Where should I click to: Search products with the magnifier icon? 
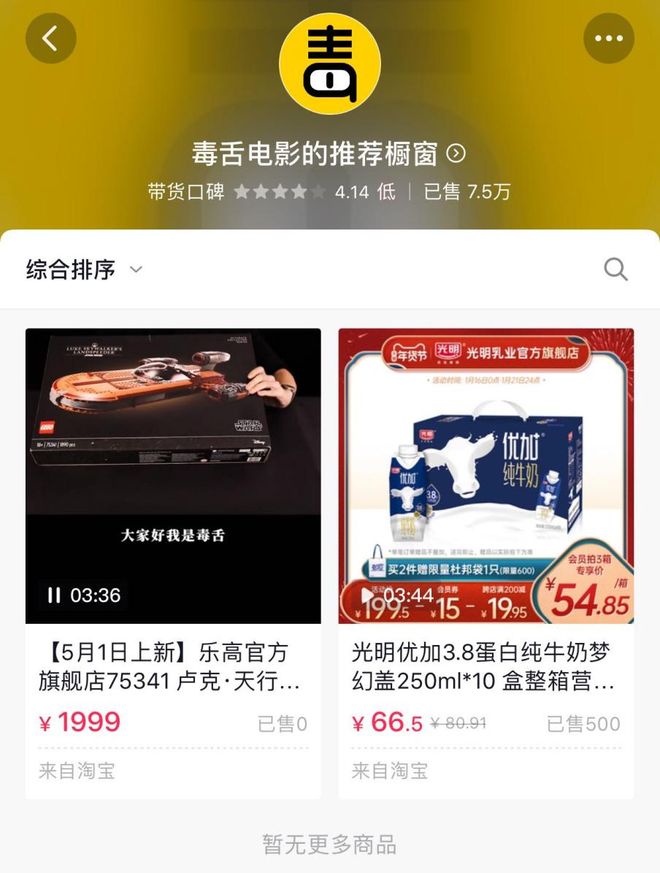[616, 269]
